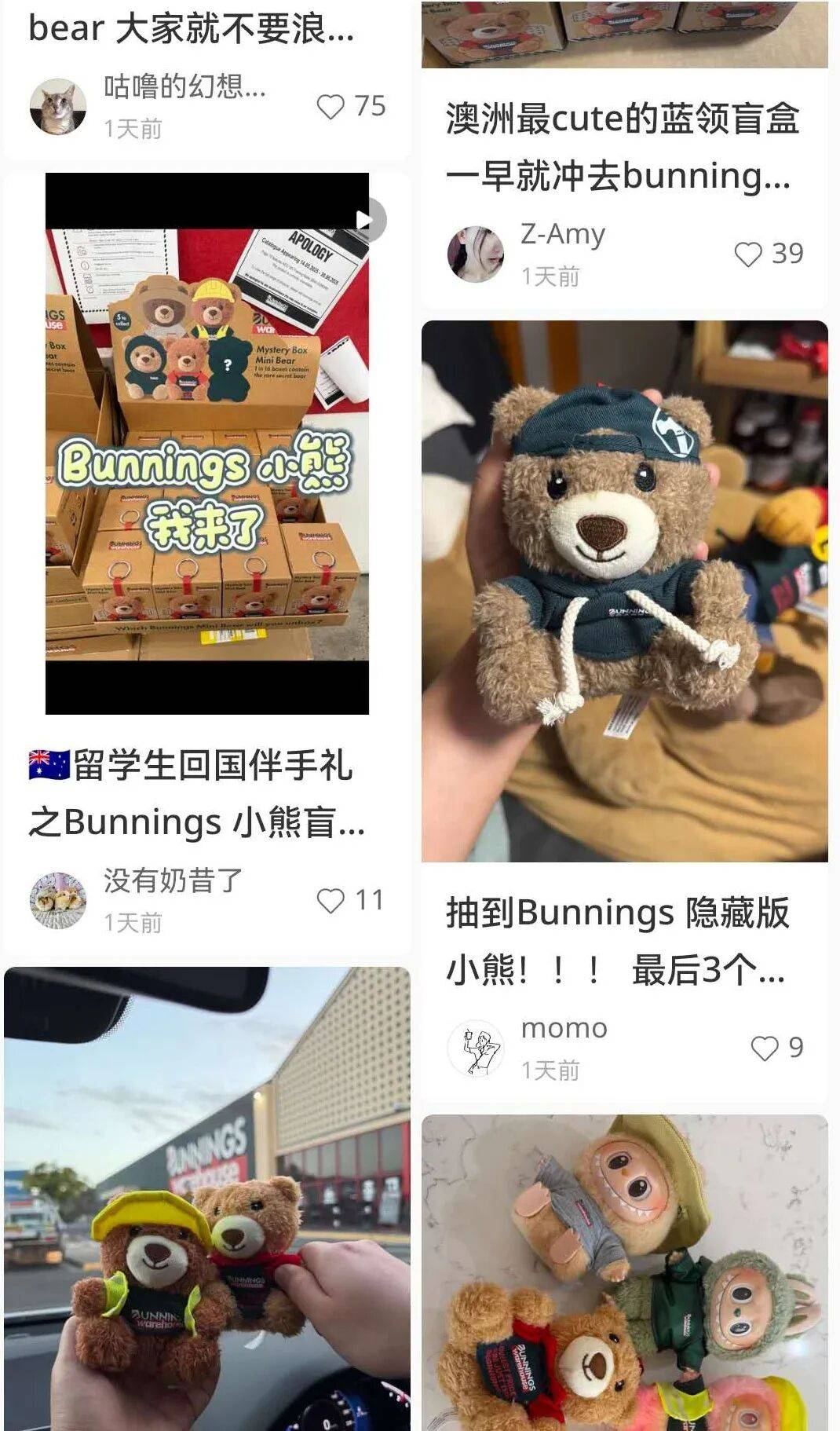Open the Bunnings 小熊我来了 video post
840x1431 pixels.
tap(207, 443)
